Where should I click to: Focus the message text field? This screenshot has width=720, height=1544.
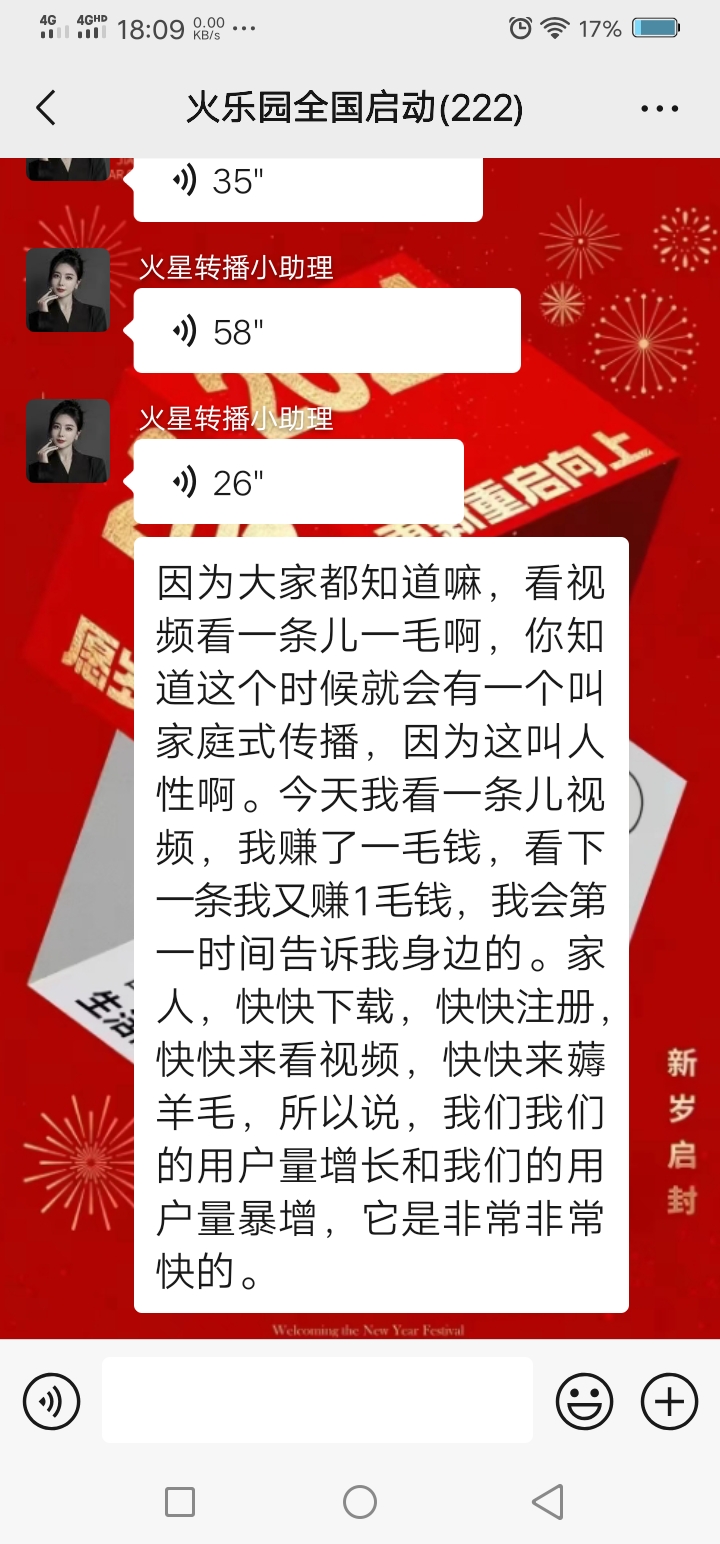click(317, 1400)
